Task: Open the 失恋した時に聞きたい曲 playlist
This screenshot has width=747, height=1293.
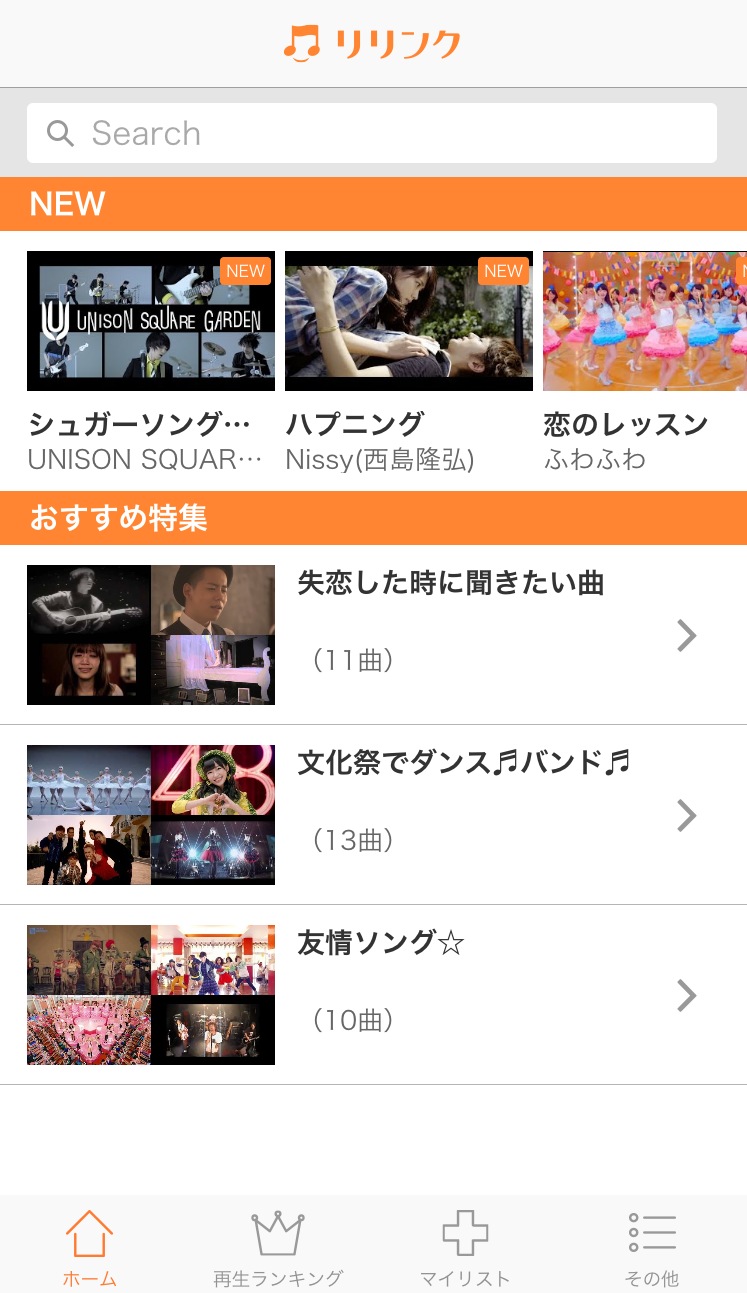Action: click(373, 635)
